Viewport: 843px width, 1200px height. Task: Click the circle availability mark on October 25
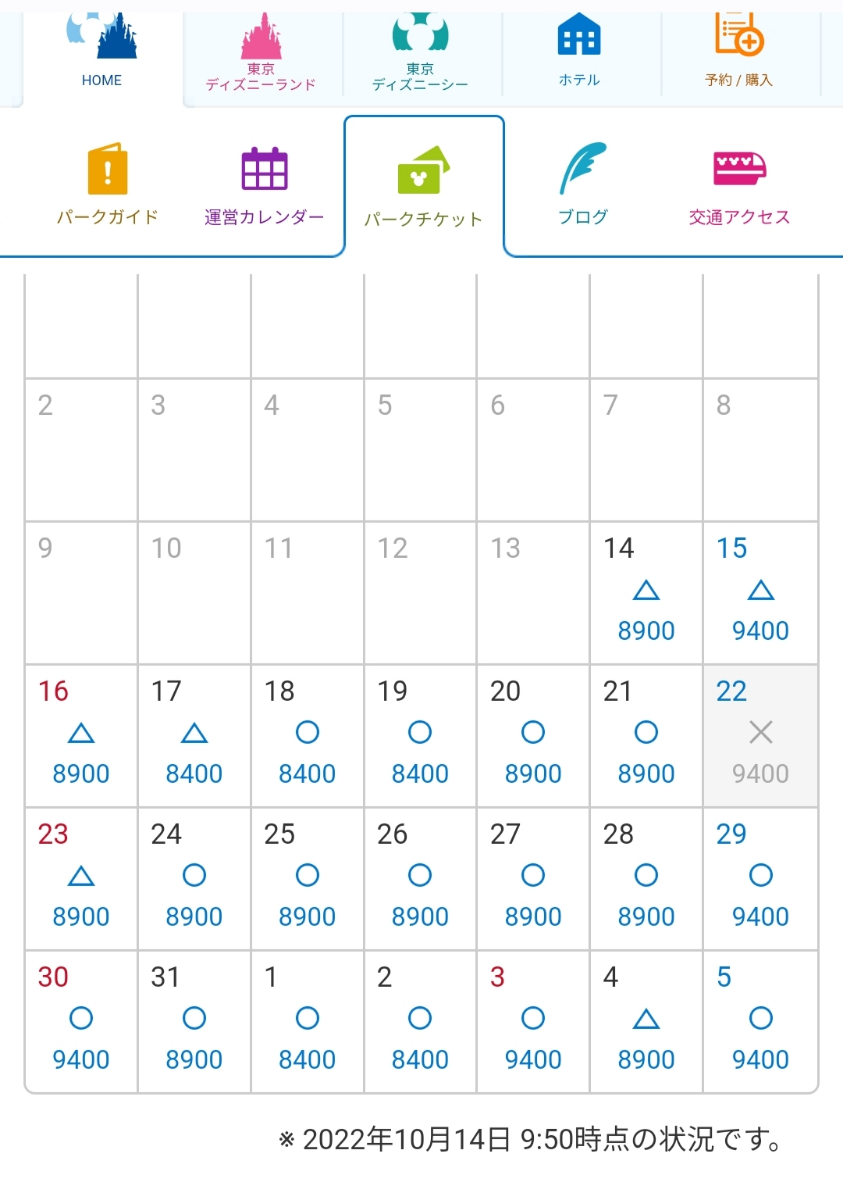point(306,875)
